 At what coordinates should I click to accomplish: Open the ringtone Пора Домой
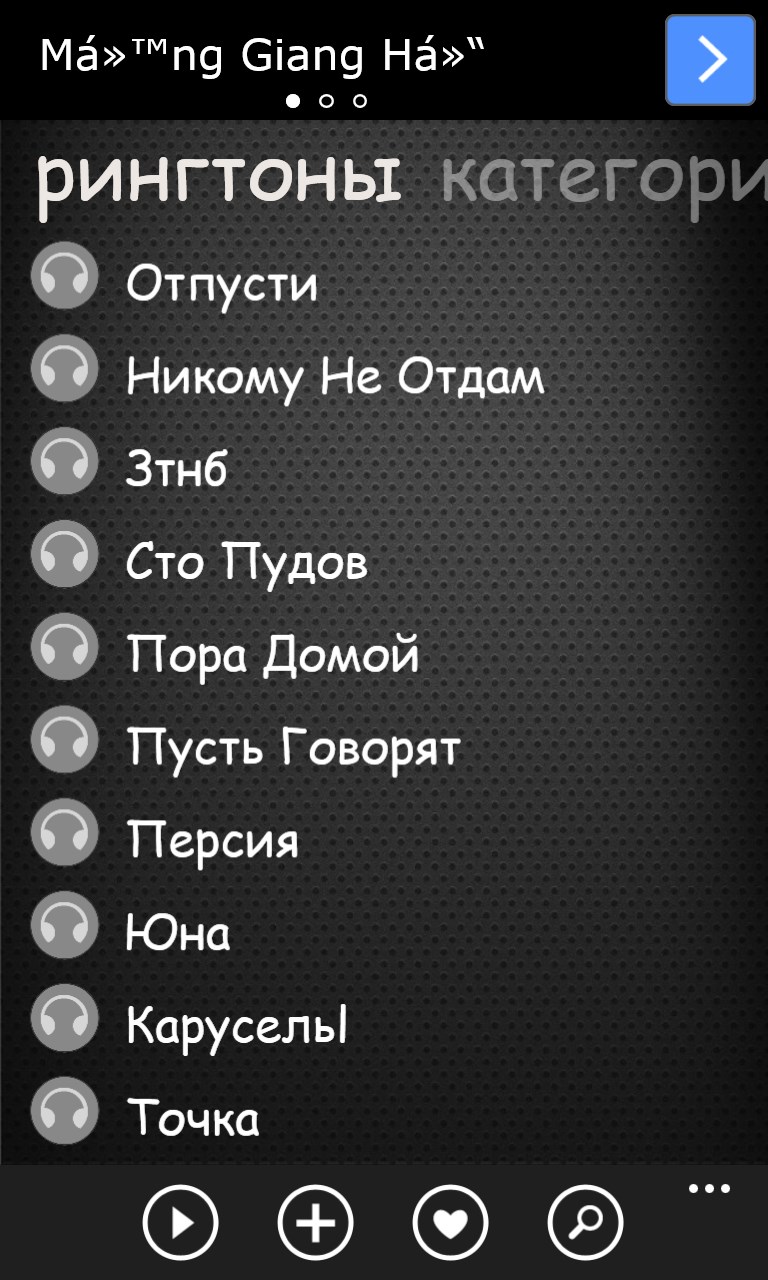[x=272, y=655]
